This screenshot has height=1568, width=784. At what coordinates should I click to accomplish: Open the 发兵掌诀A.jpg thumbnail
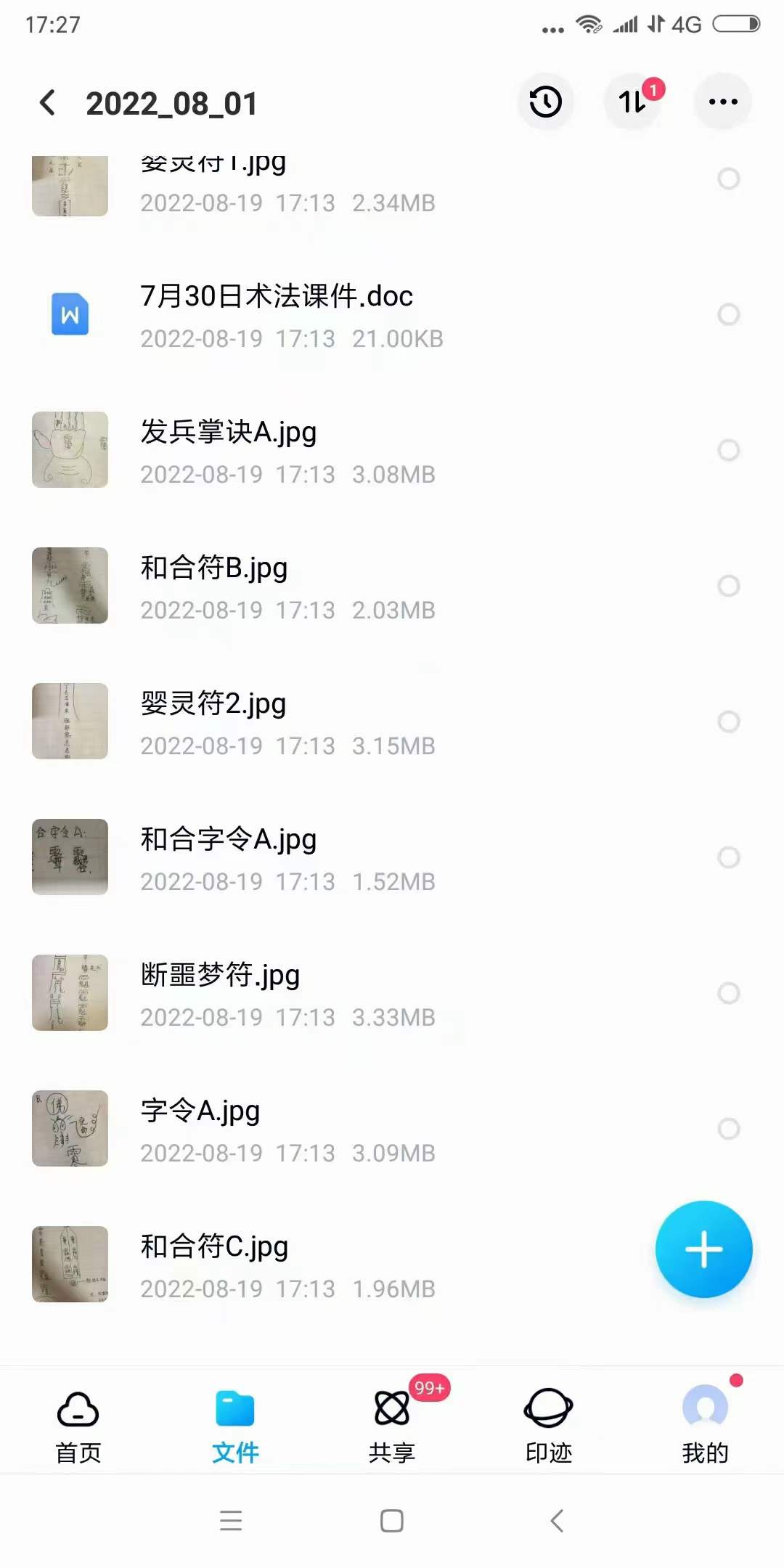(x=70, y=449)
